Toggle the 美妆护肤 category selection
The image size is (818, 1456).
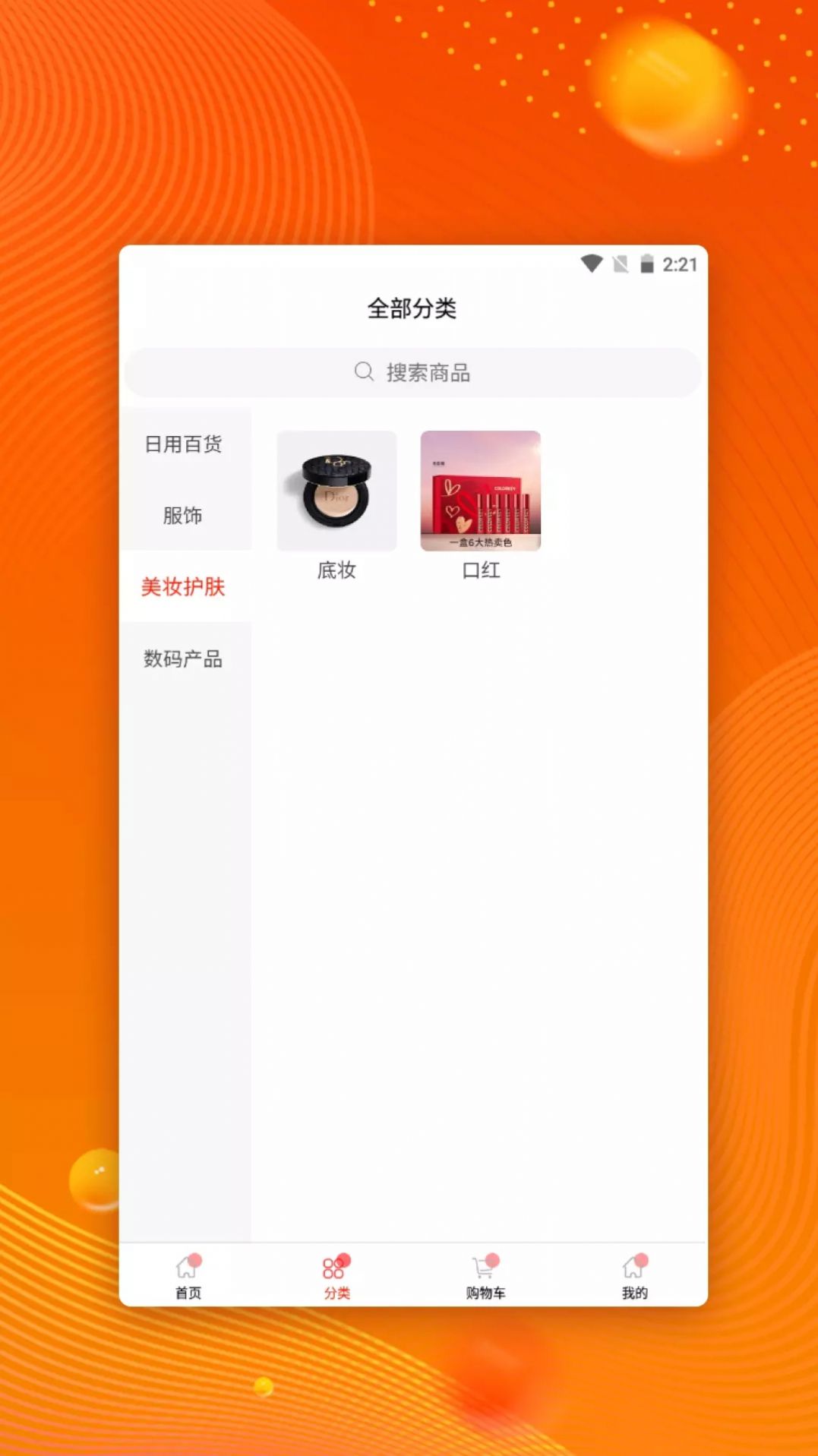(183, 587)
